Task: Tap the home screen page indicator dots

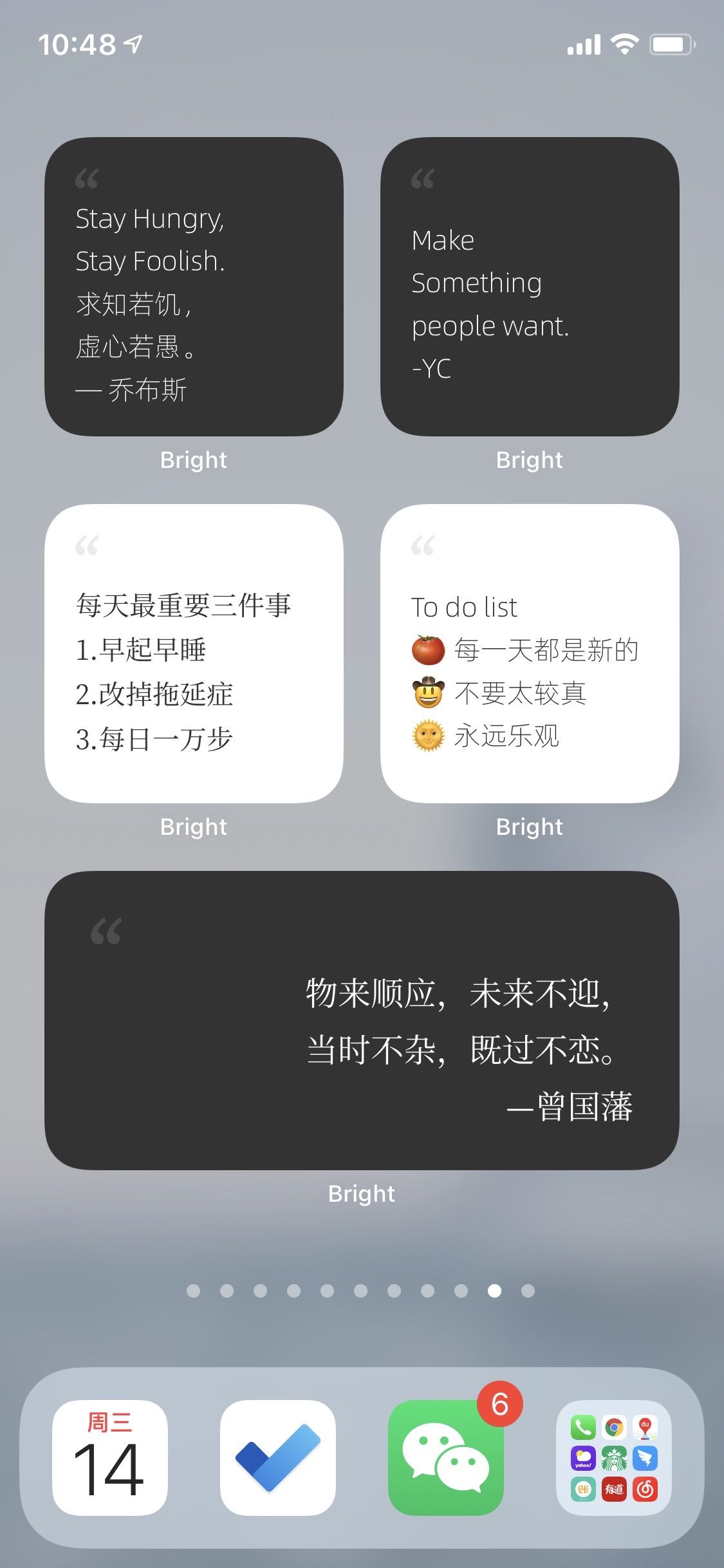Action: 360,1291
